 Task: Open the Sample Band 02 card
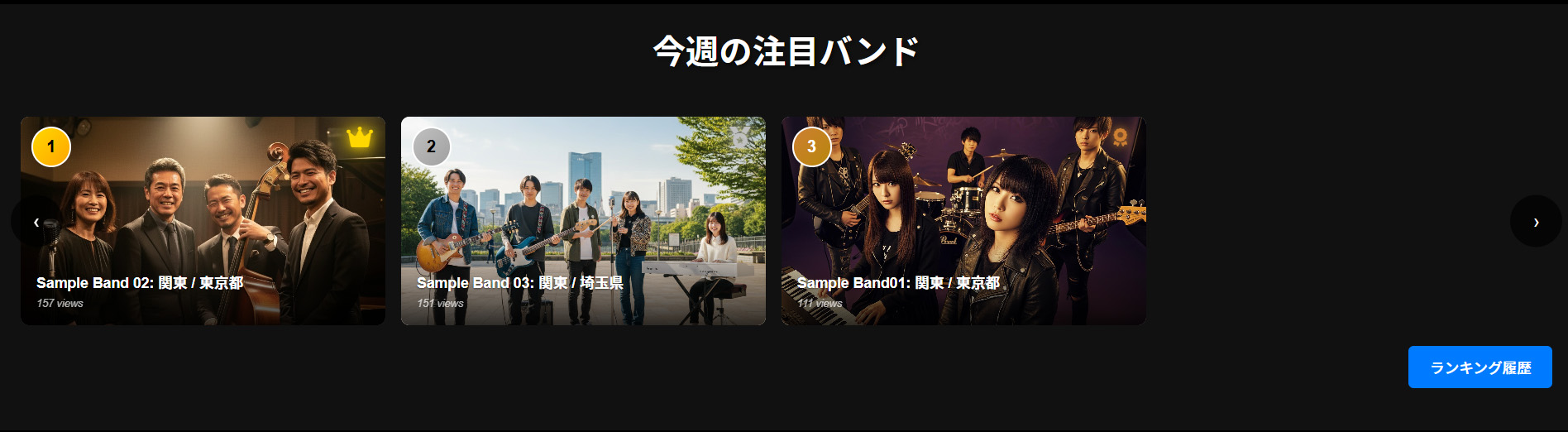pyautogui.click(x=203, y=221)
